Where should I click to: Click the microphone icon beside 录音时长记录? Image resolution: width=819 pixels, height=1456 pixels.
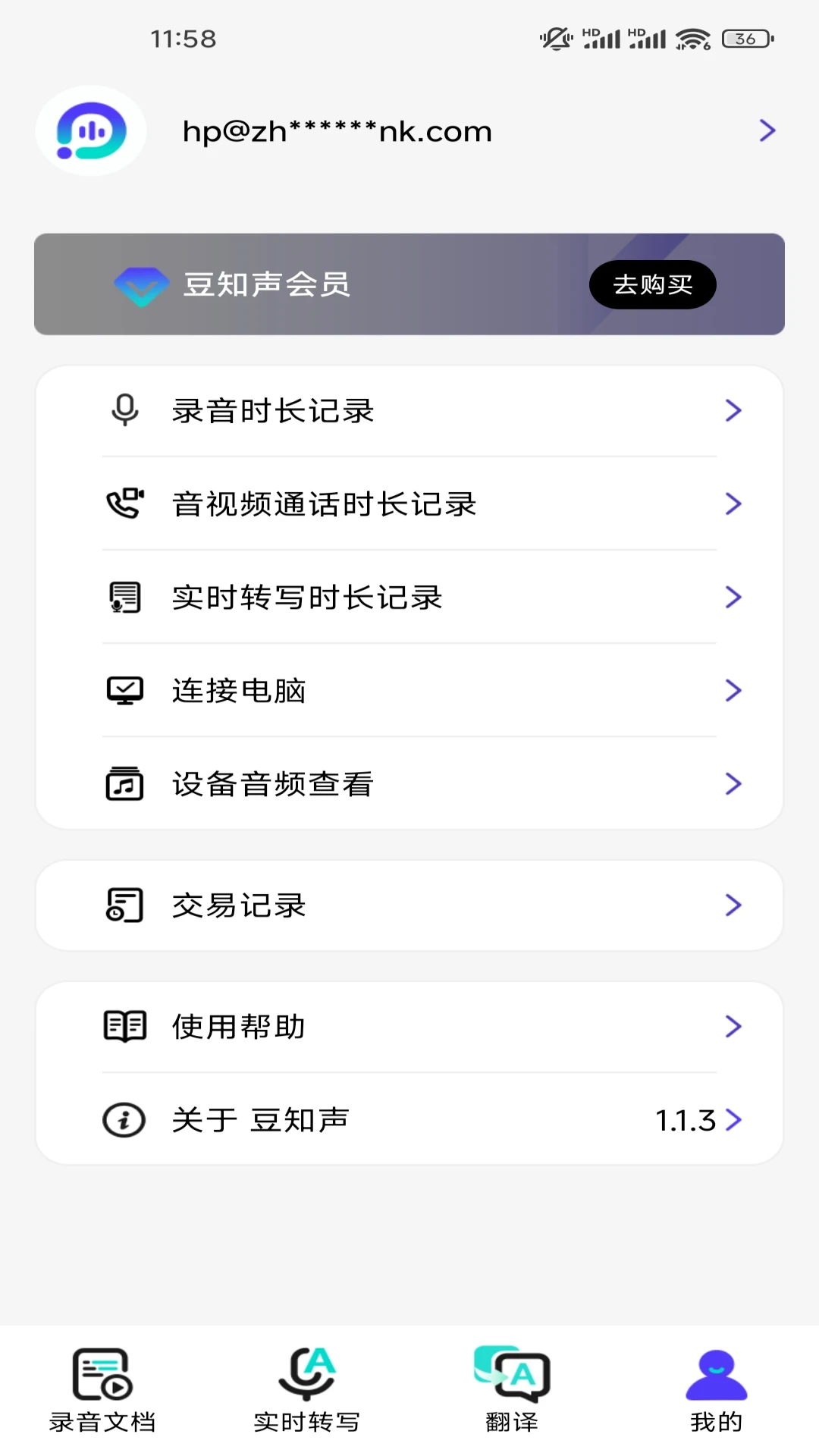[124, 410]
